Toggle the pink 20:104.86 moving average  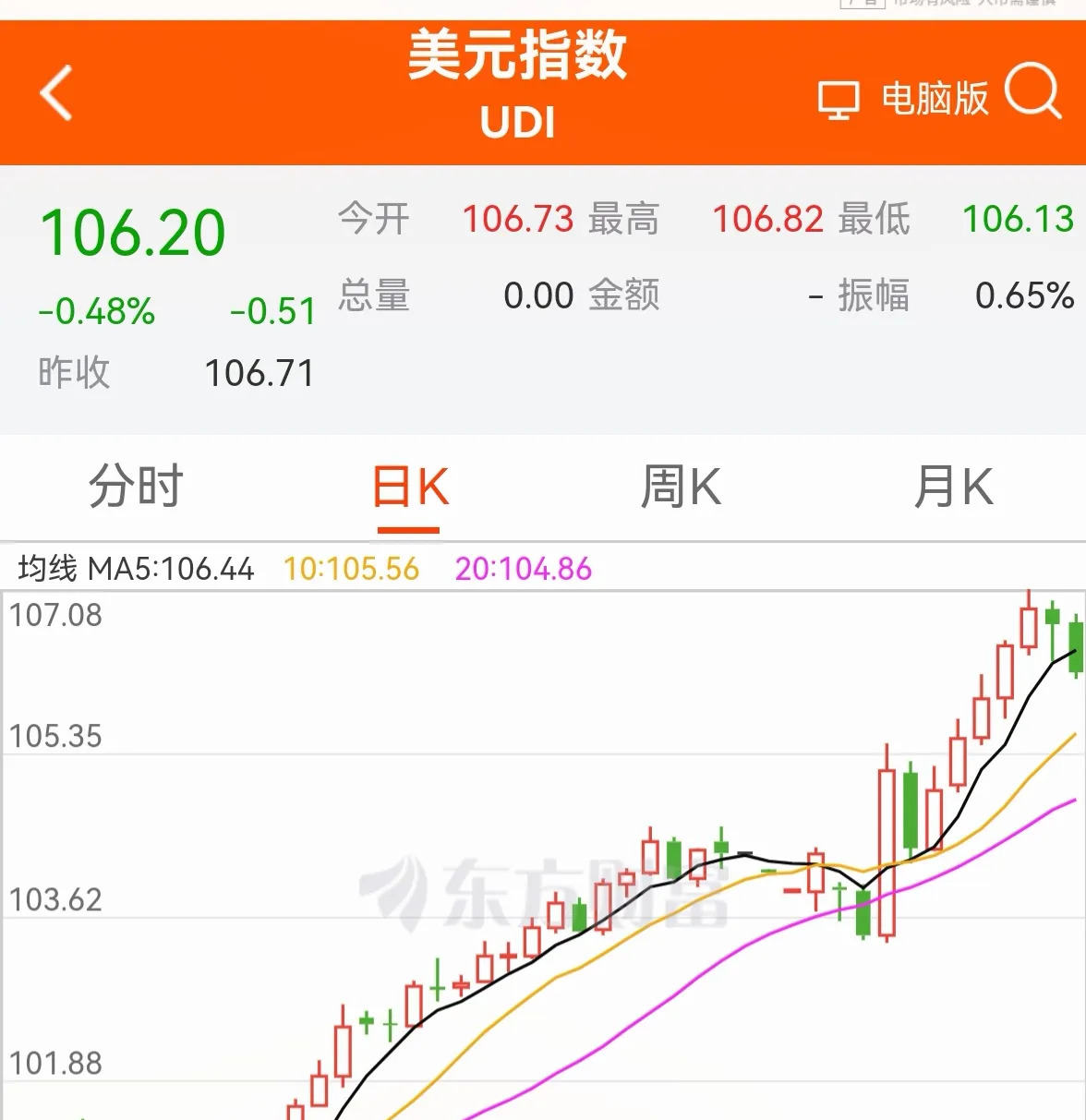523,570
